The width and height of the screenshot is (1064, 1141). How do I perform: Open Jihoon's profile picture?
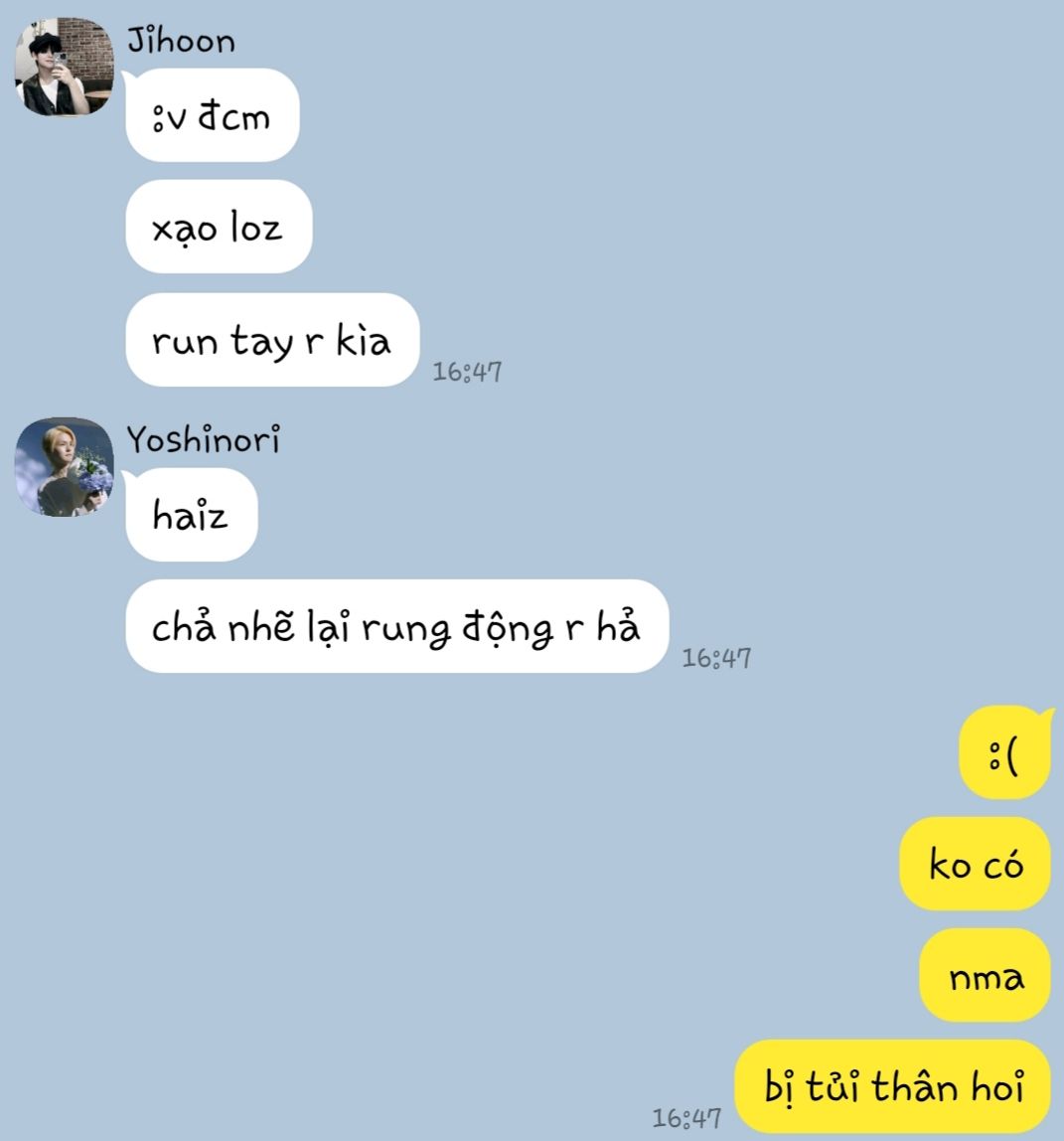click(x=64, y=67)
